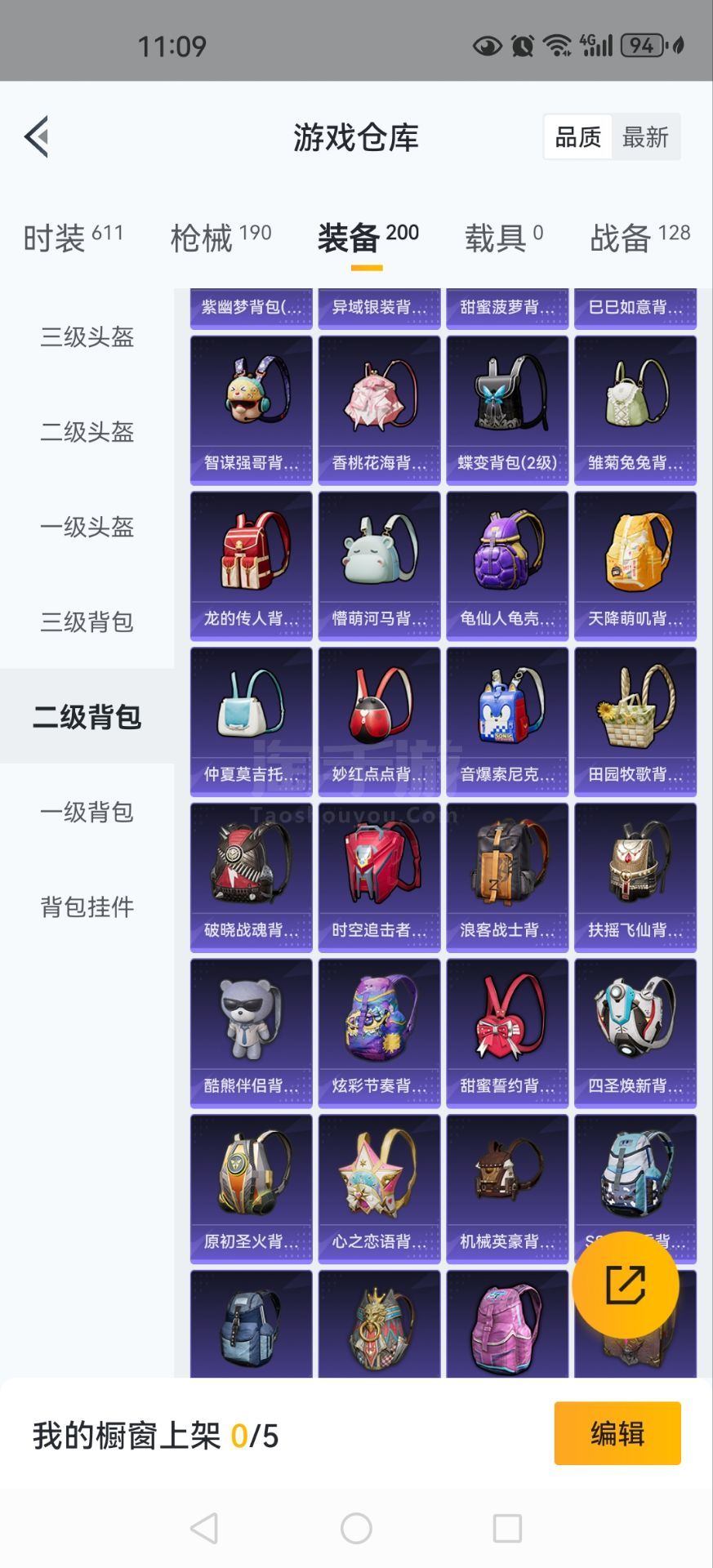Show 背包挂件 items
The width and height of the screenshot is (713, 1568).
[x=87, y=906]
